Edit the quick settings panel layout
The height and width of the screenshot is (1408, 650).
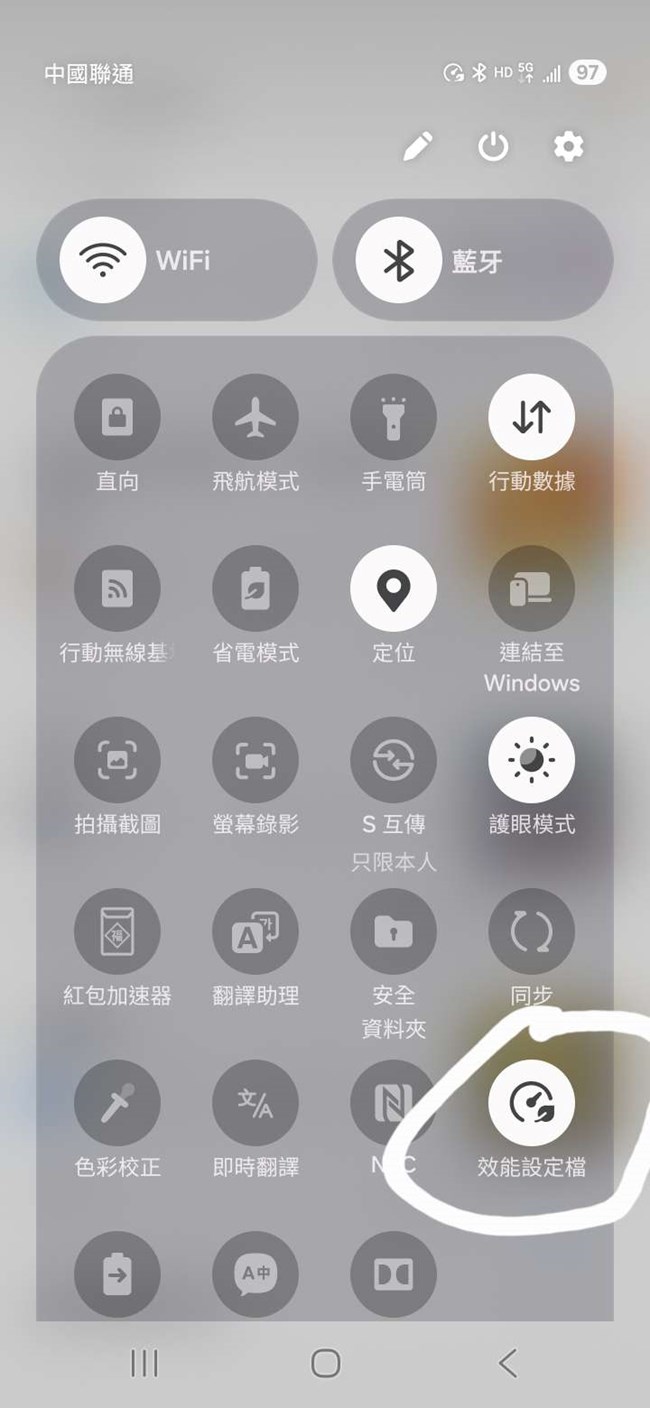point(418,148)
